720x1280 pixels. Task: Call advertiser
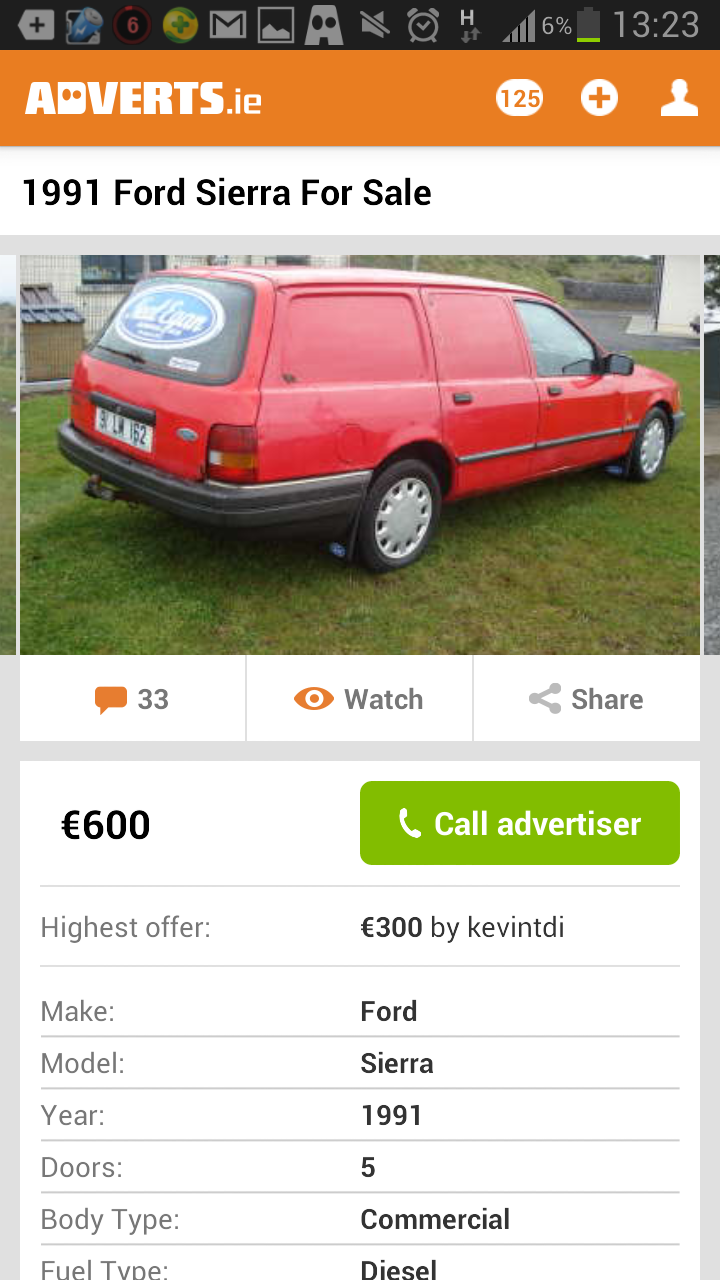click(520, 823)
